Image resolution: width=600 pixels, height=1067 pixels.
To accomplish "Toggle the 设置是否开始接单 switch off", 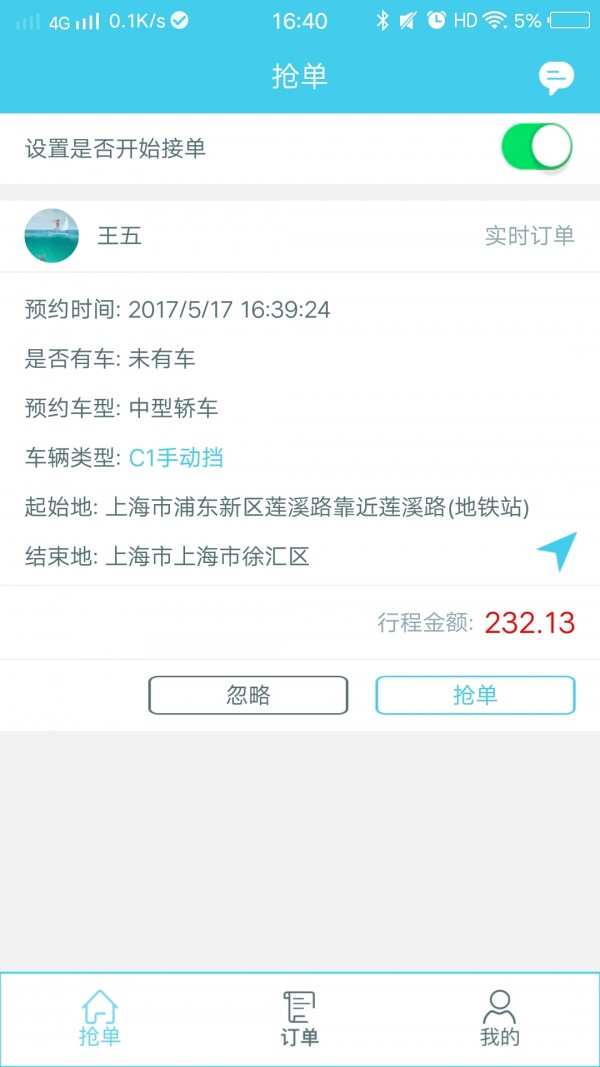I will (x=537, y=148).
